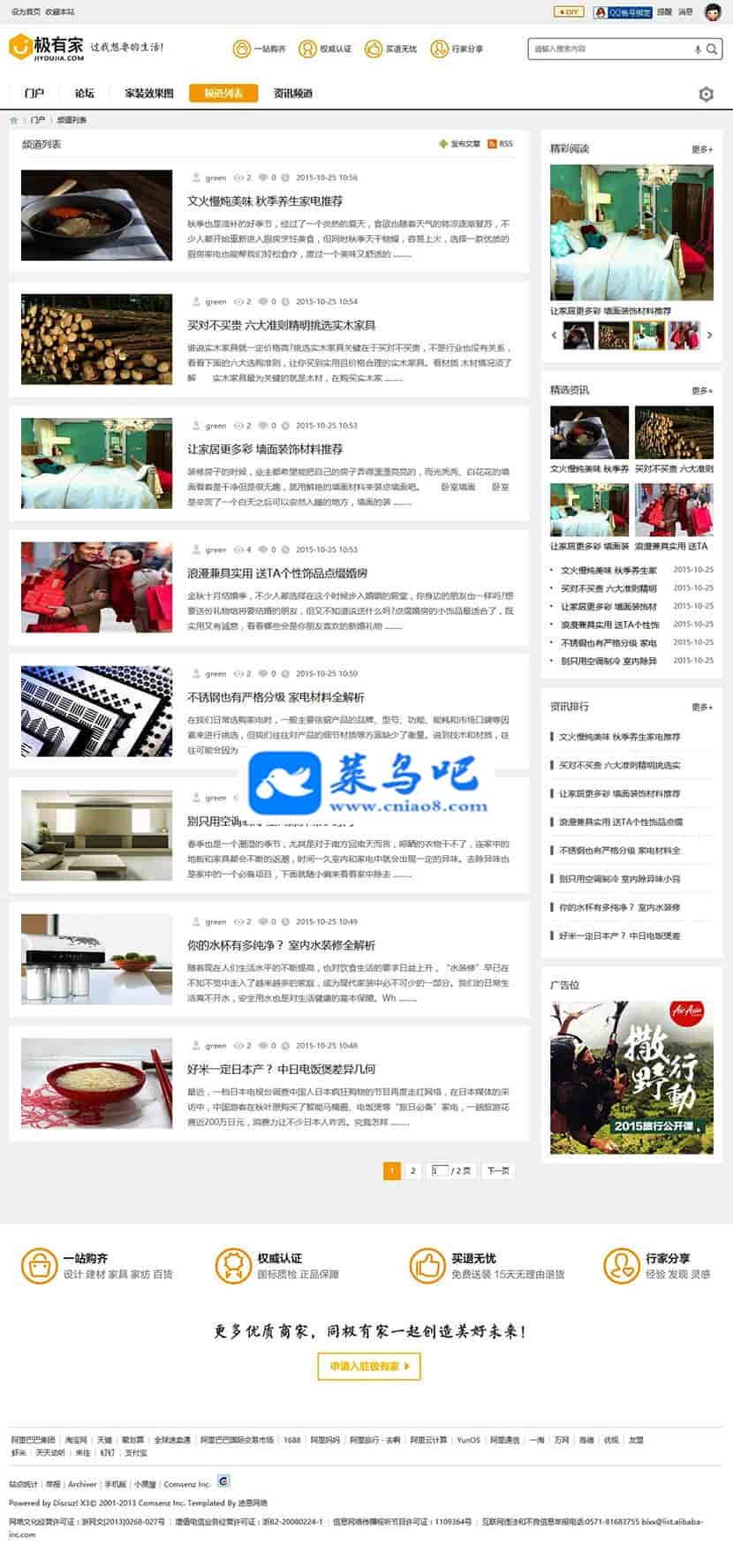This screenshot has height=1568, width=733.
Task: Subscribe via the RSS link
Action: pyautogui.click(x=501, y=144)
